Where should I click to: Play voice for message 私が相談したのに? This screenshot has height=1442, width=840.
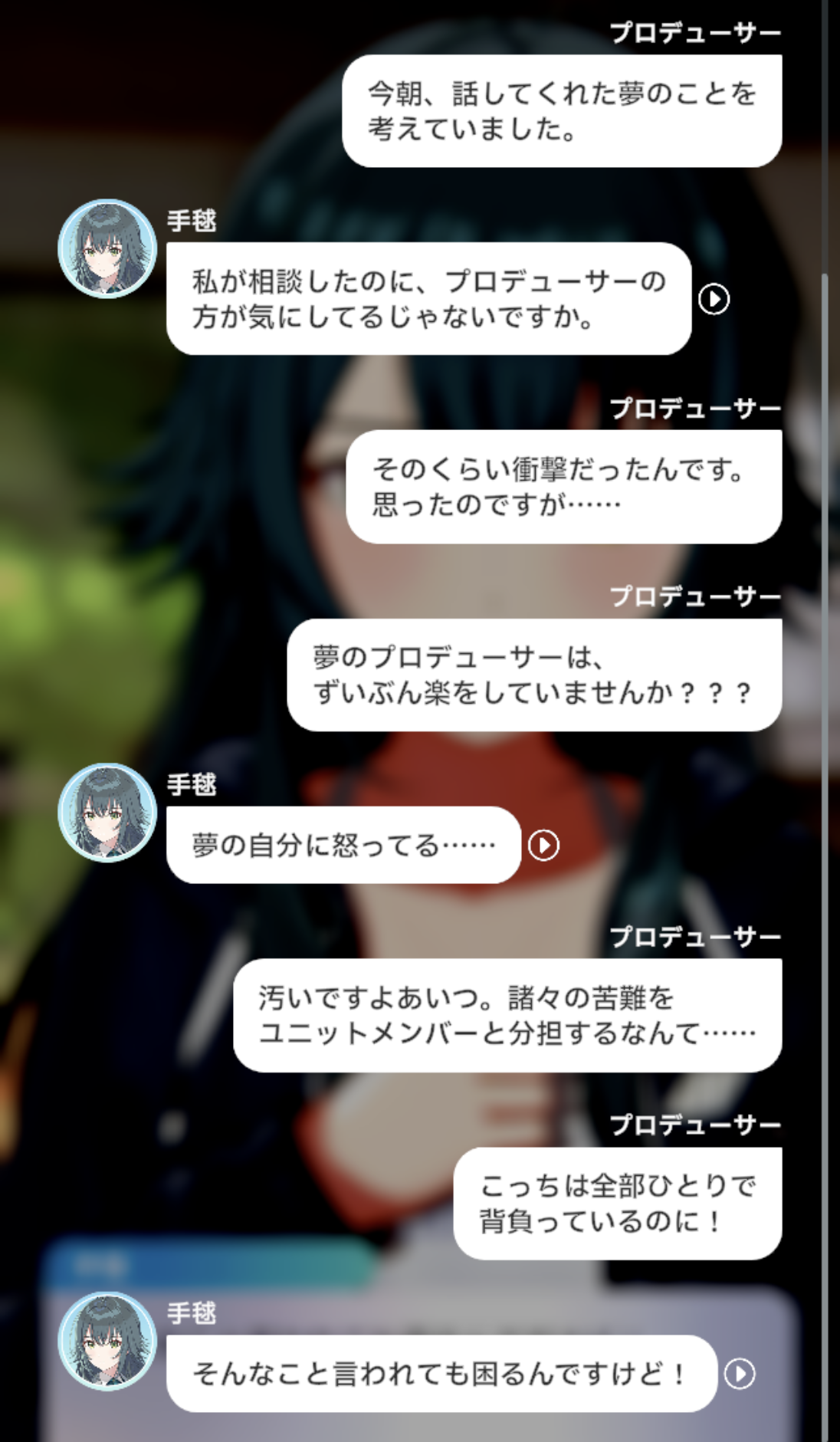tap(714, 299)
